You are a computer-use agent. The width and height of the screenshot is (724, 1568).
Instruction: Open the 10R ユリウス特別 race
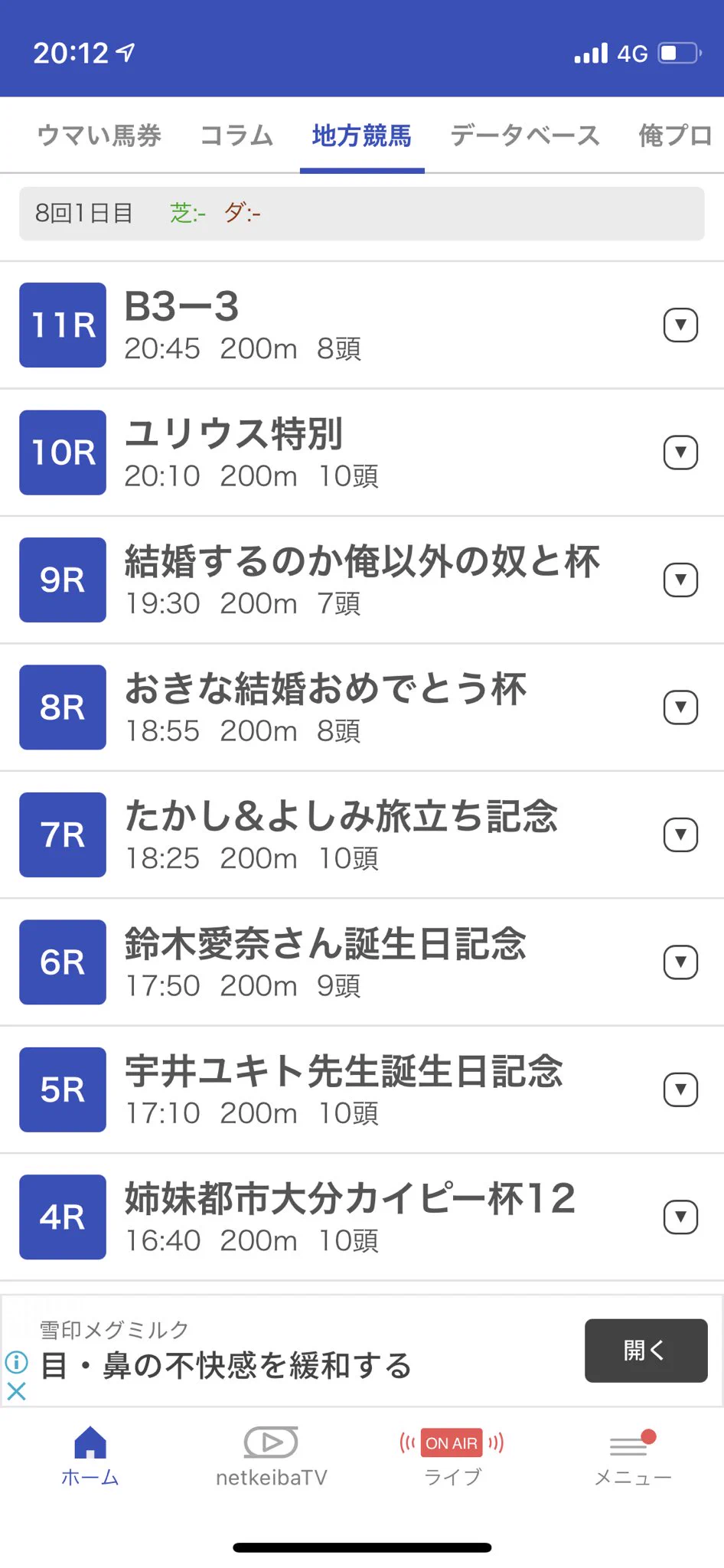[306, 452]
